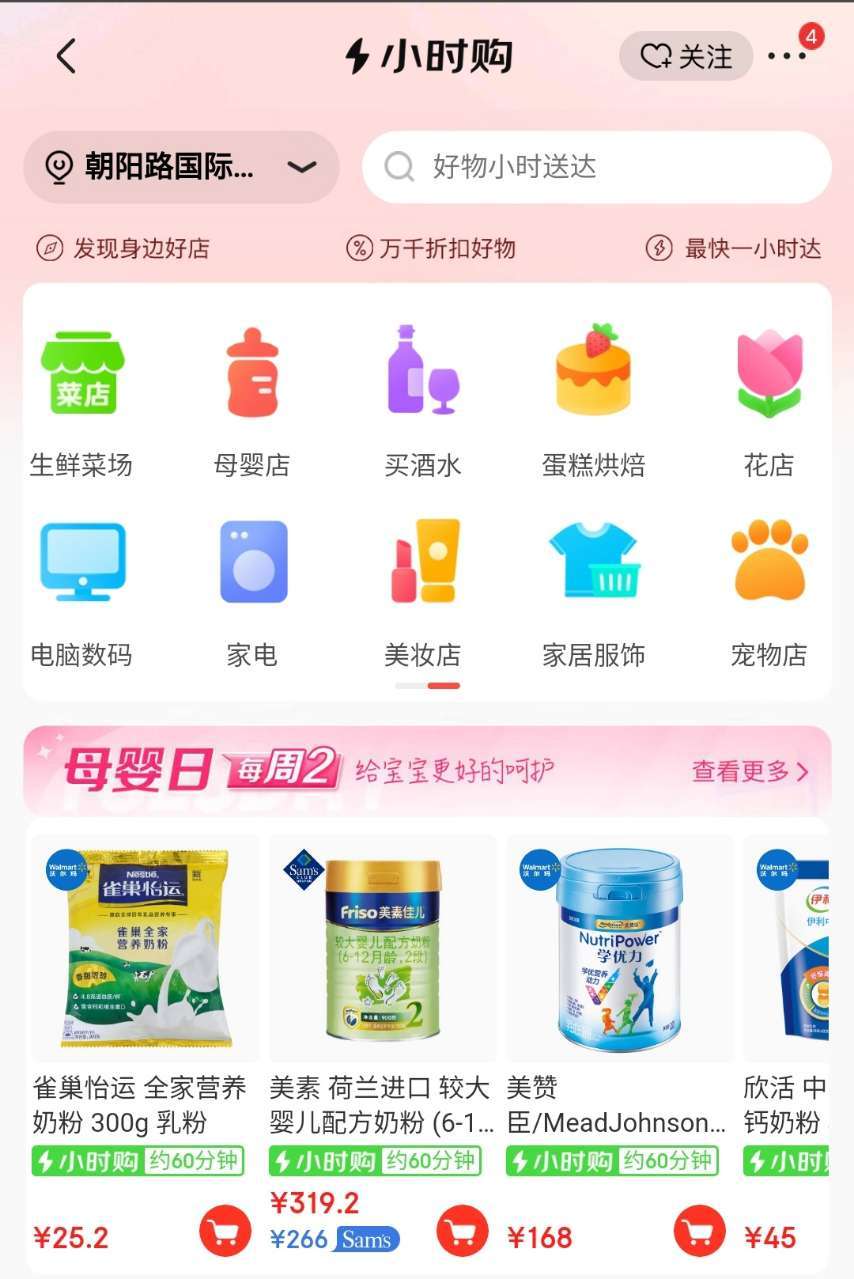Go back using the arrow icon

66,56
